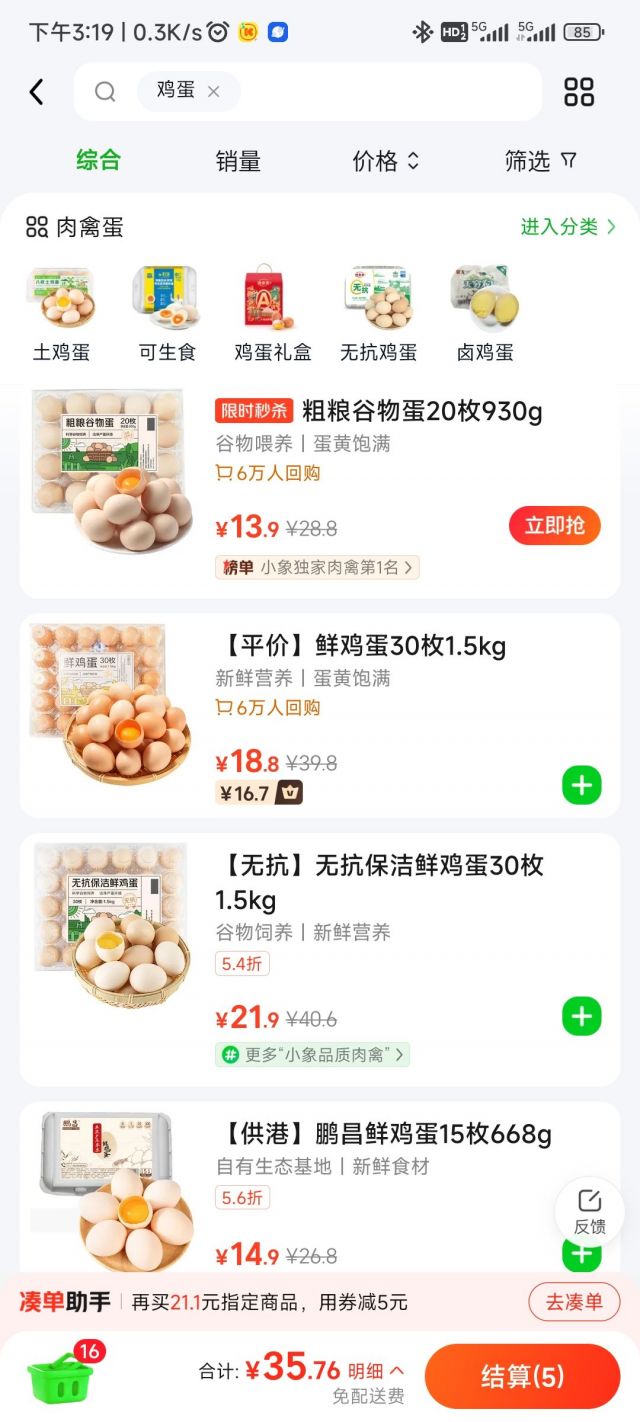The image size is (640, 1422).
Task: Proceed to checkout with 结算(5)
Action: [522, 1376]
